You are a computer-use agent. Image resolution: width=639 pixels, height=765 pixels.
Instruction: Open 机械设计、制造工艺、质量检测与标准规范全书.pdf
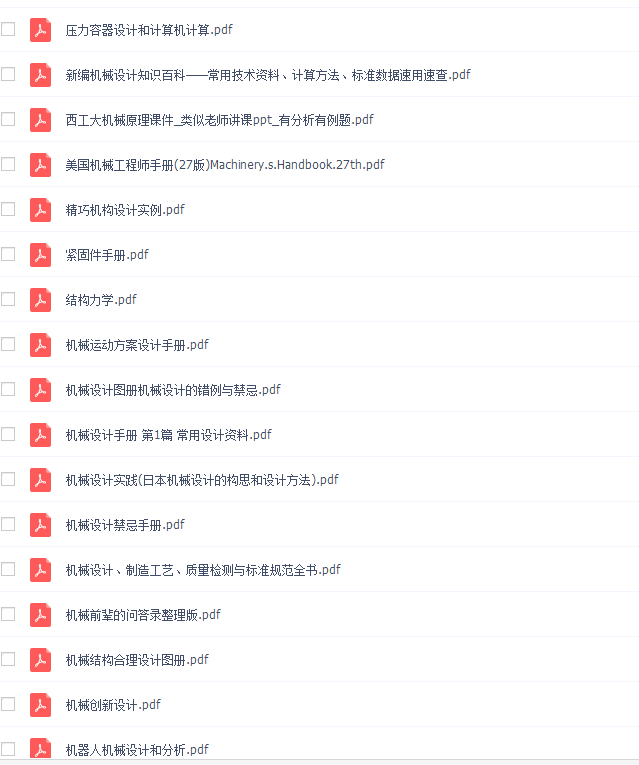(203, 570)
